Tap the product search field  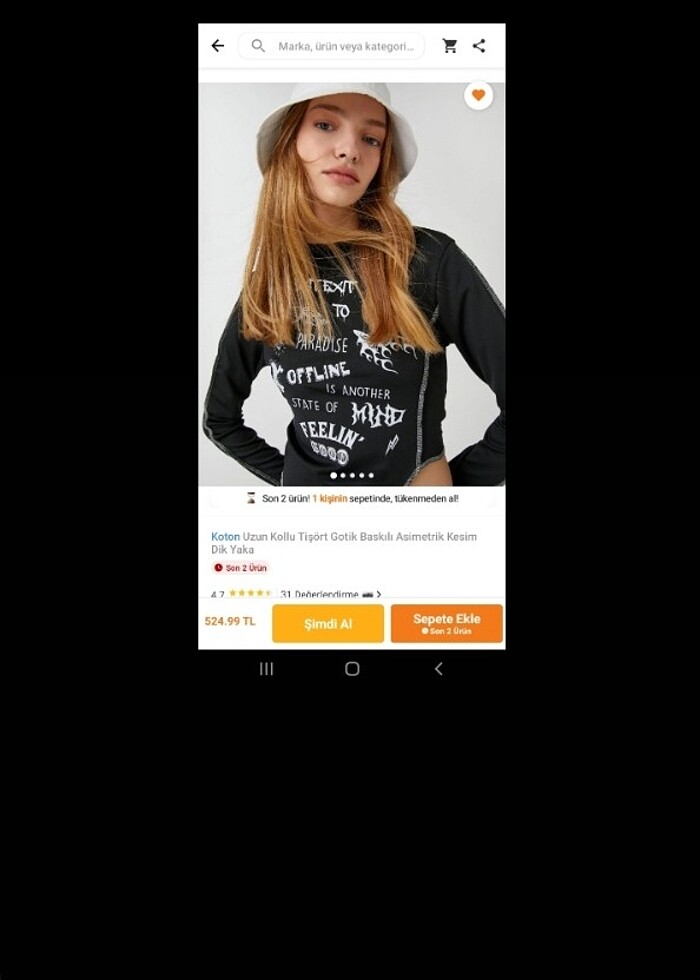tap(332, 46)
